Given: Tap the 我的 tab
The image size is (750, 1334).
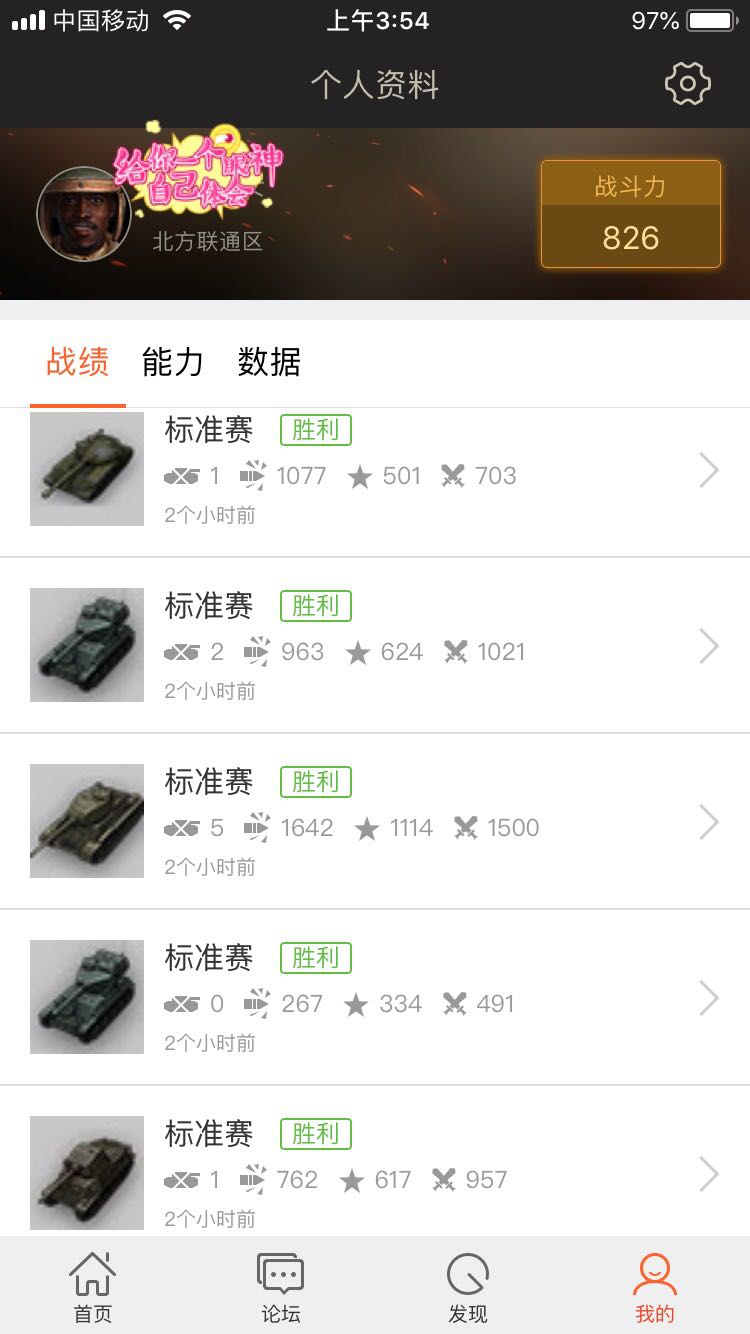Looking at the screenshot, I should [x=655, y=1287].
